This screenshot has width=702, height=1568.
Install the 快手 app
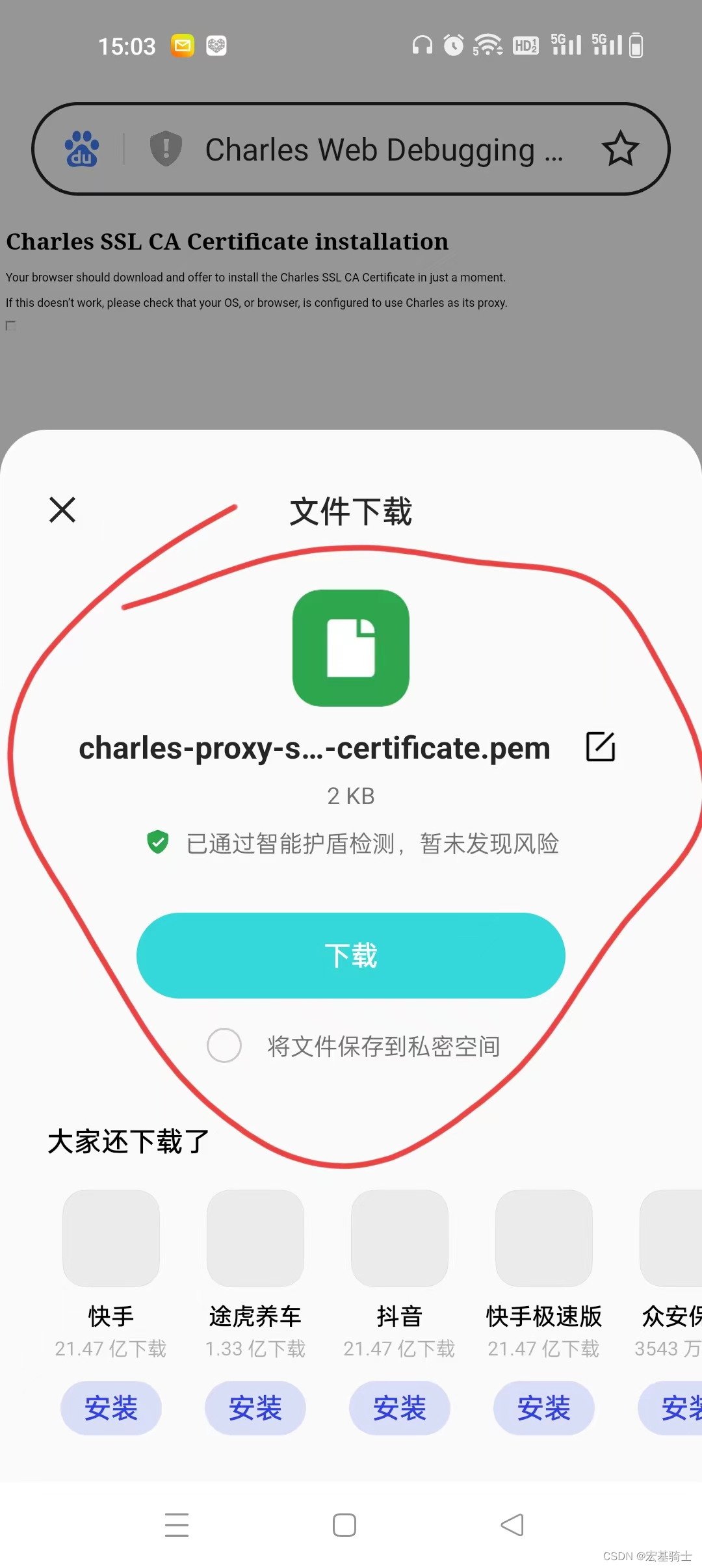[x=111, y=1408]
